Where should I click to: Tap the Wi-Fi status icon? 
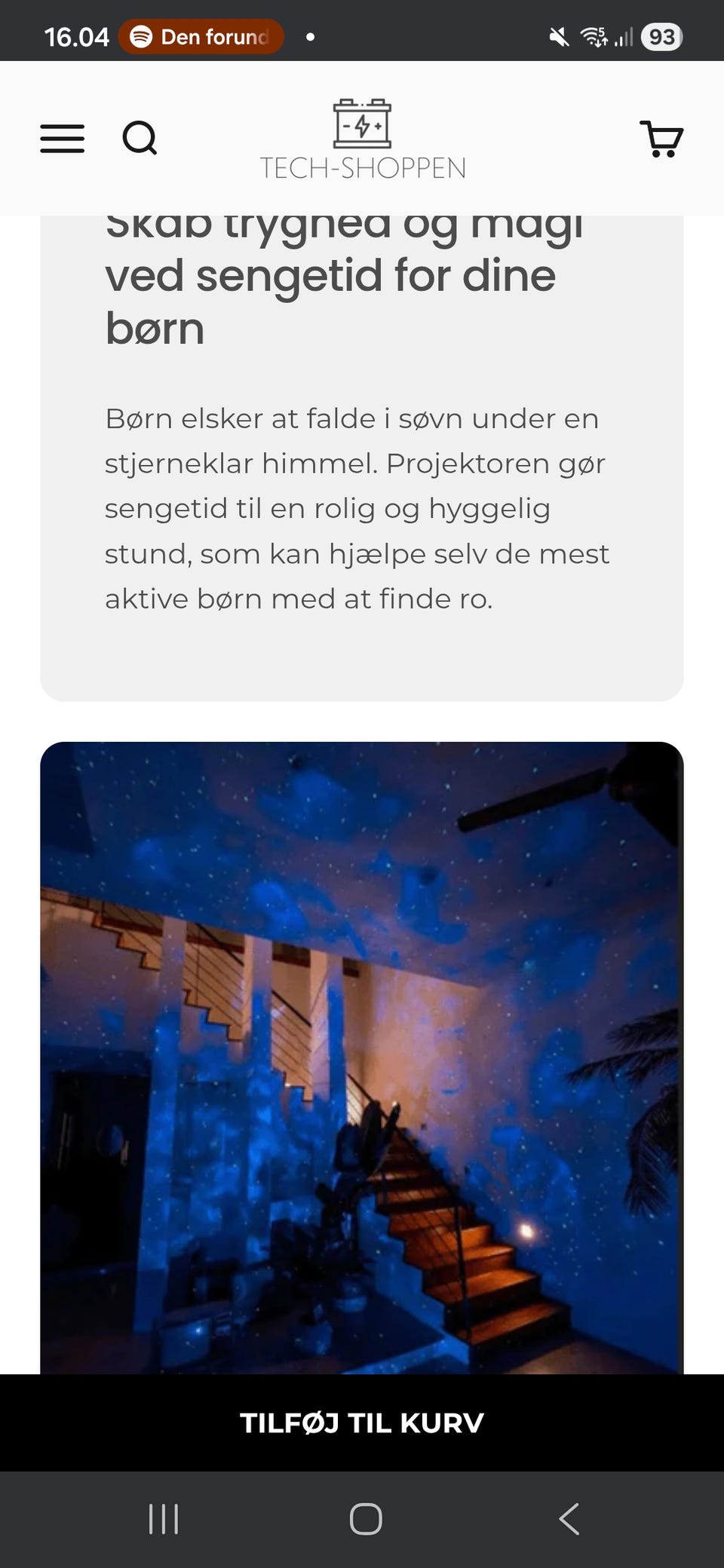593,36
